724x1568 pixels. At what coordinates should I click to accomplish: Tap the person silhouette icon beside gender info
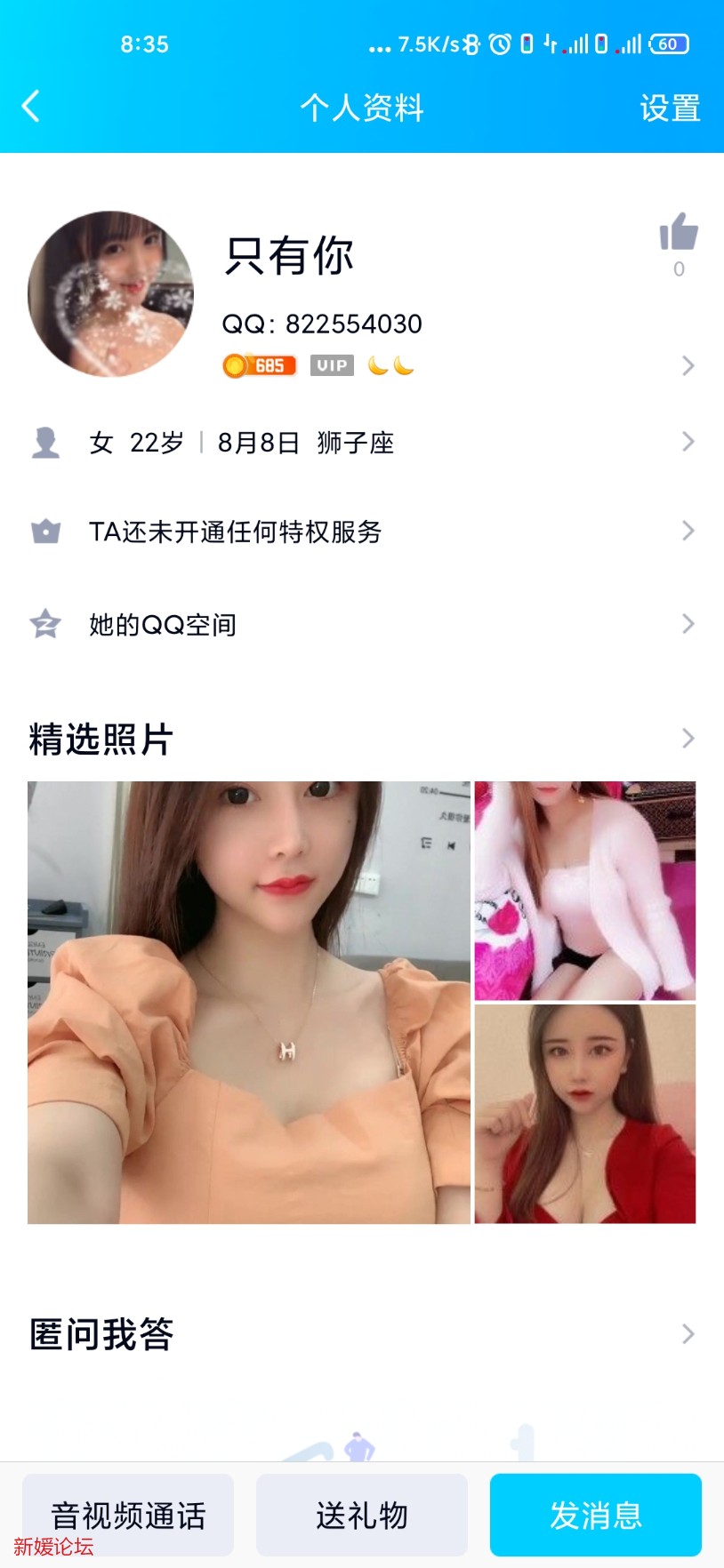point(46,442)
